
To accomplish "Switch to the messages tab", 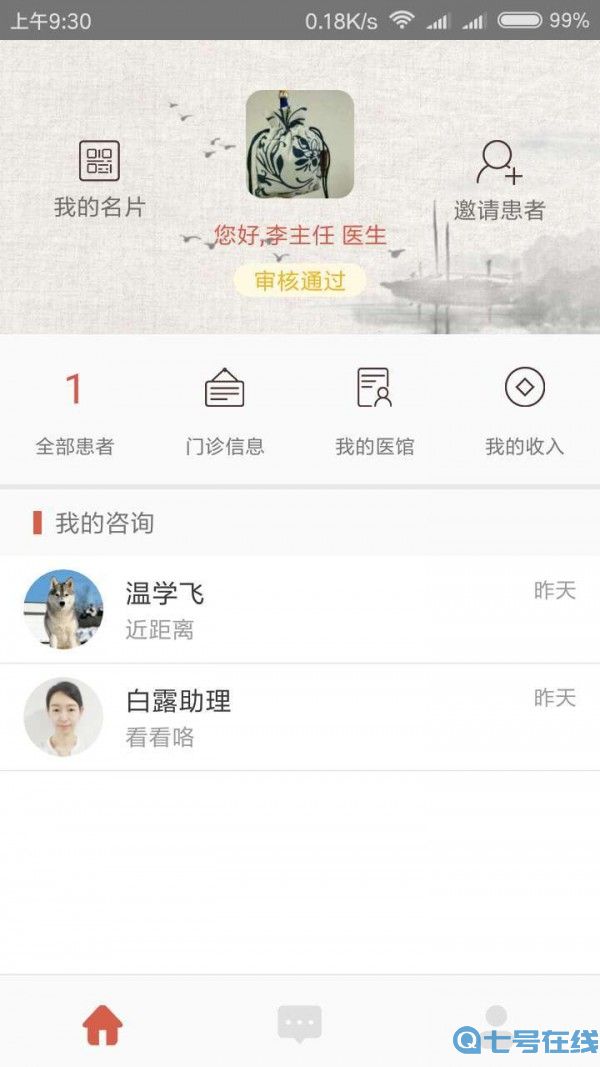I will tap(300, 1025).
